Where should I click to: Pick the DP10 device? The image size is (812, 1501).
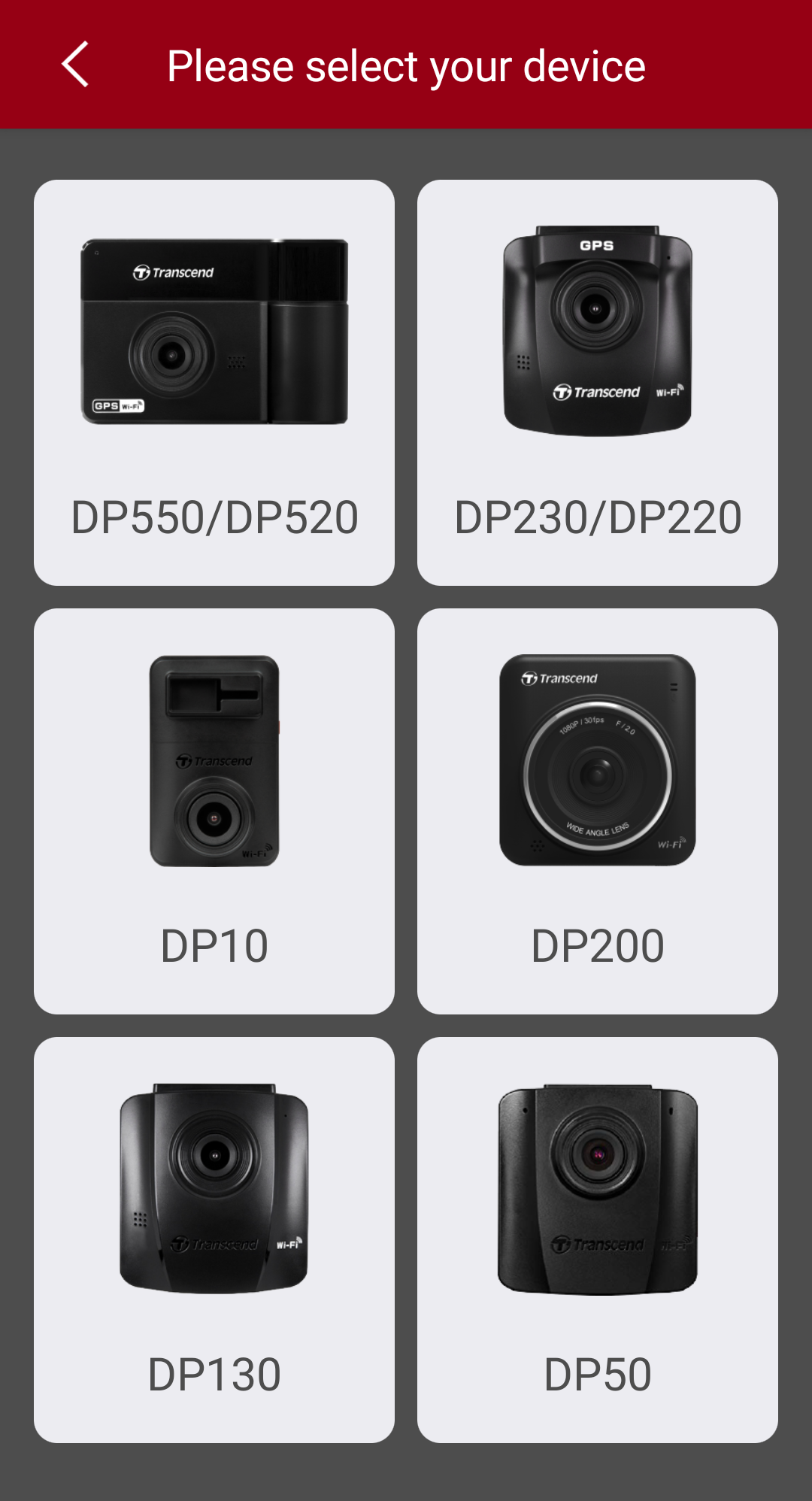(x=214, y=811)
